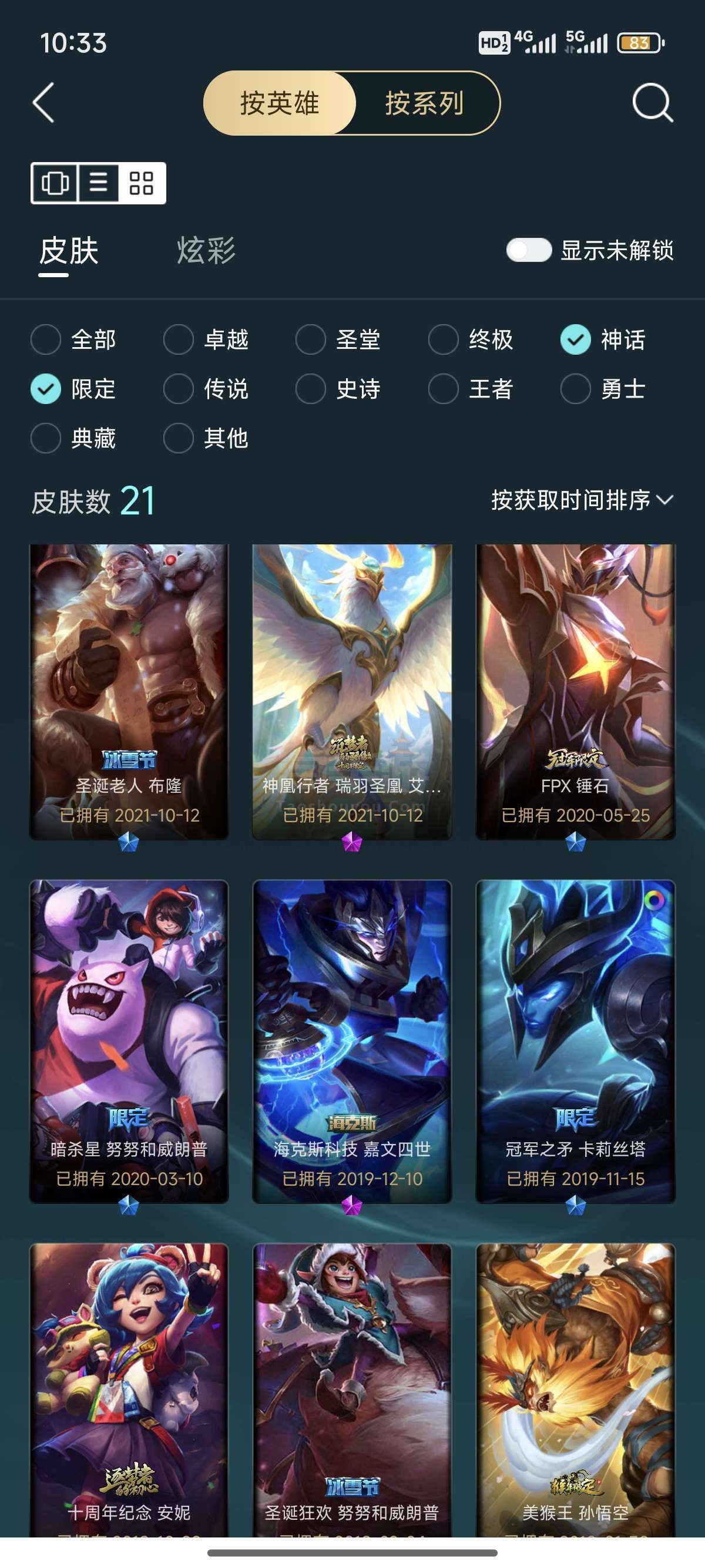The image size is (705, 1568).
Task: Select the 按英雄 segment
Action: (280, 103)
